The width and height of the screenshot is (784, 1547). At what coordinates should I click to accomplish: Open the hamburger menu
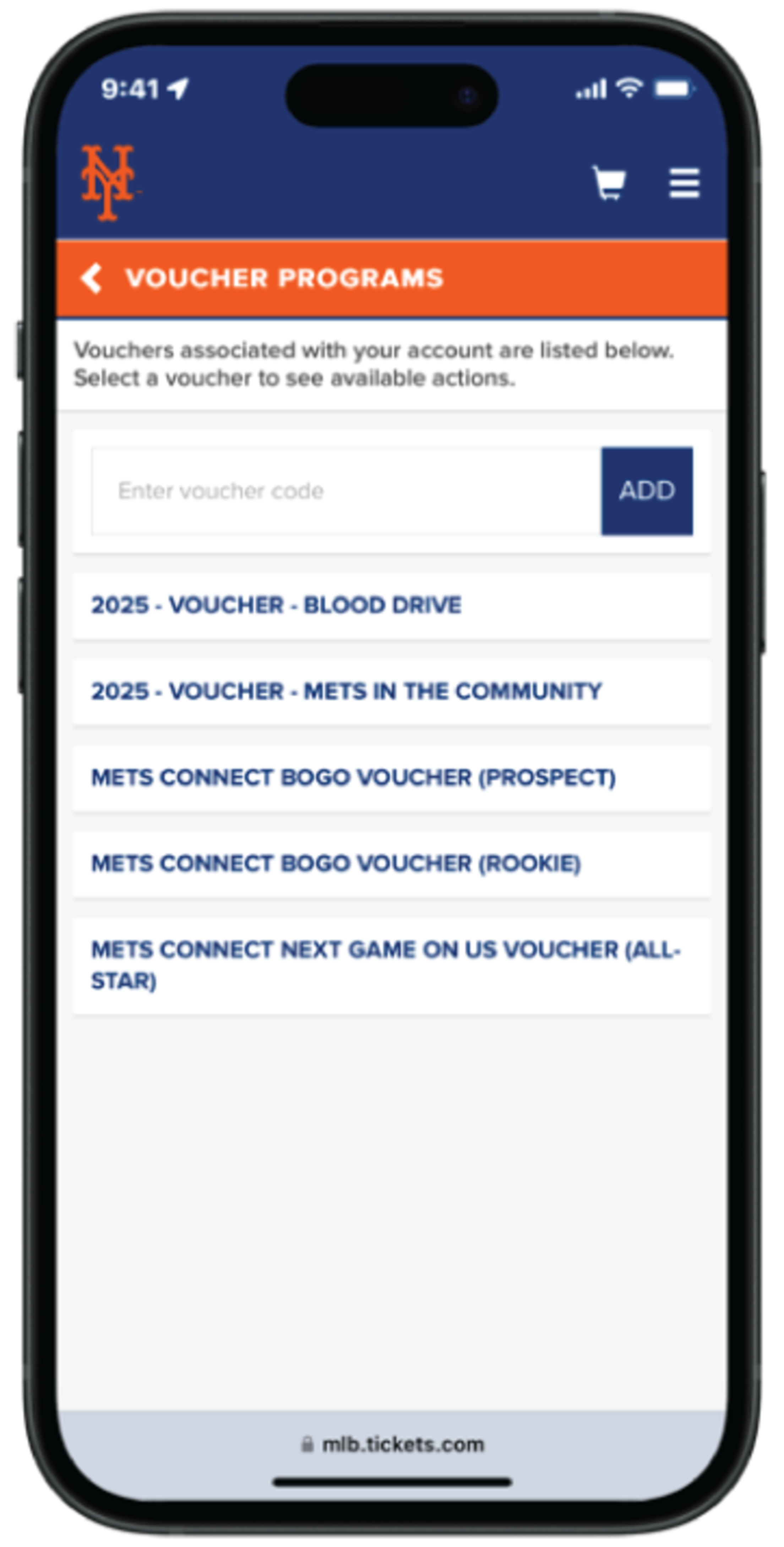684,183
